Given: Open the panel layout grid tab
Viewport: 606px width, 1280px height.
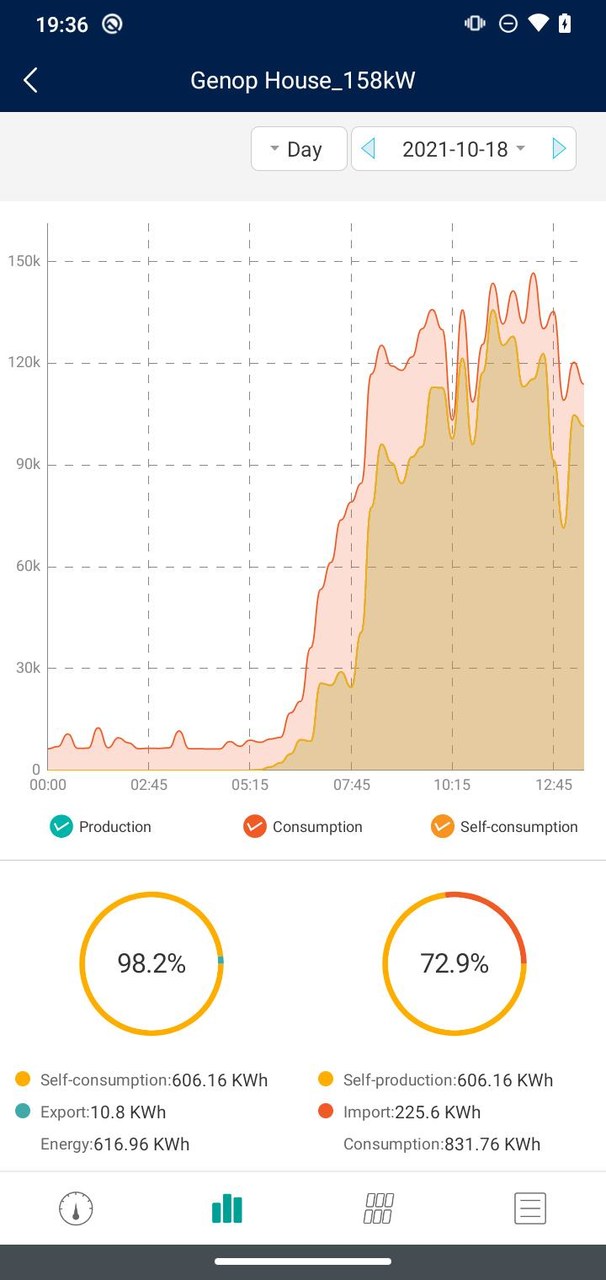Looking at the screenshot, I should pos(378,1208).
